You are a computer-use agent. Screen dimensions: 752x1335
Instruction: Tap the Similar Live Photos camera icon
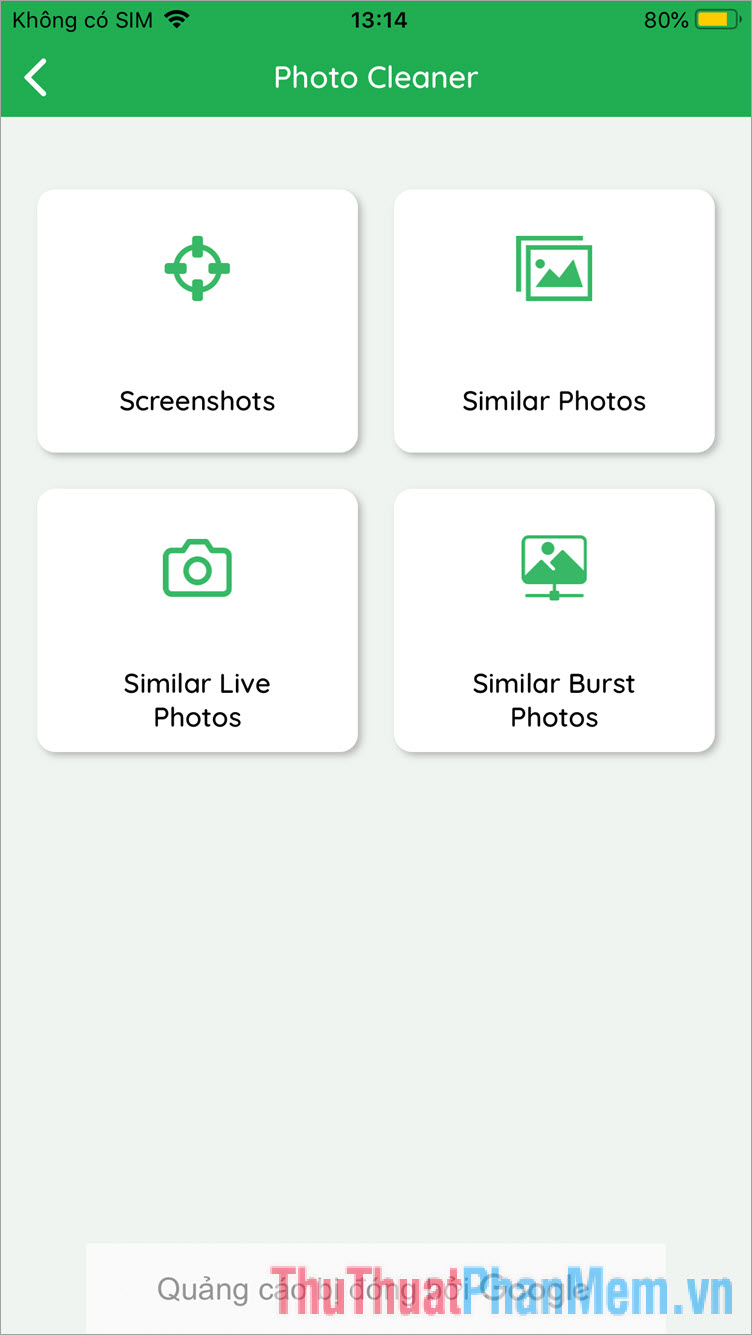[197, 567]
